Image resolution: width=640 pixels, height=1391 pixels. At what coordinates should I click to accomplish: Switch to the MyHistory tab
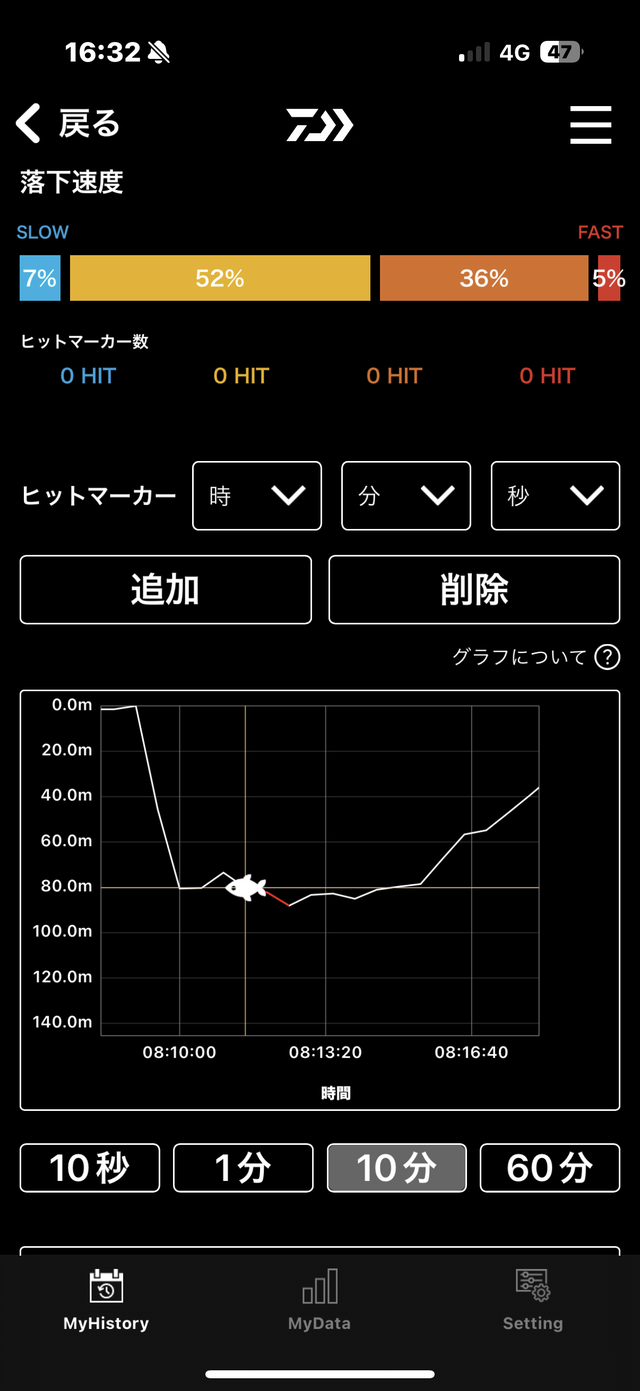[106, 1300]
